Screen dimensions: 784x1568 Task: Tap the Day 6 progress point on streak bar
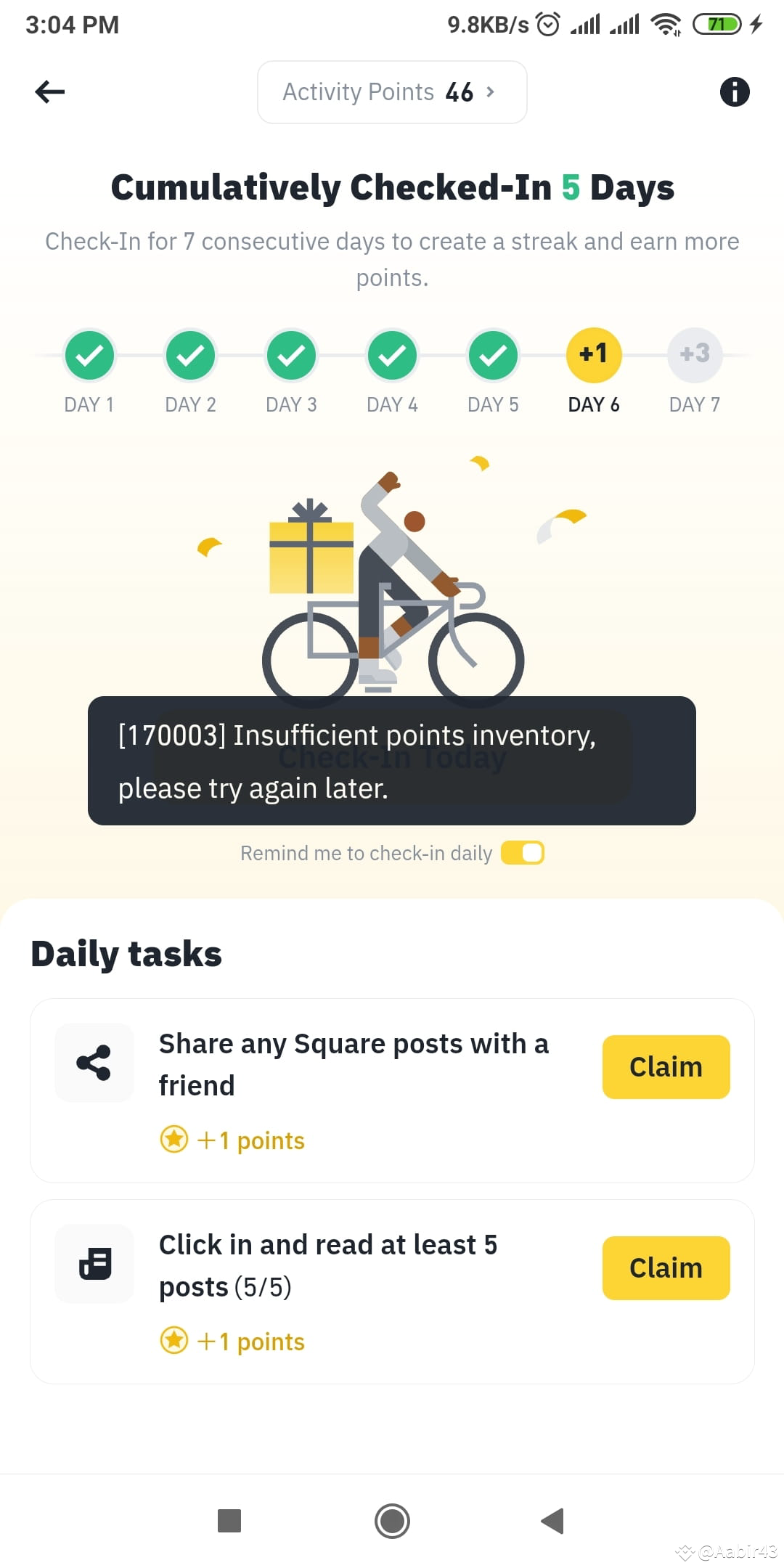593,354
